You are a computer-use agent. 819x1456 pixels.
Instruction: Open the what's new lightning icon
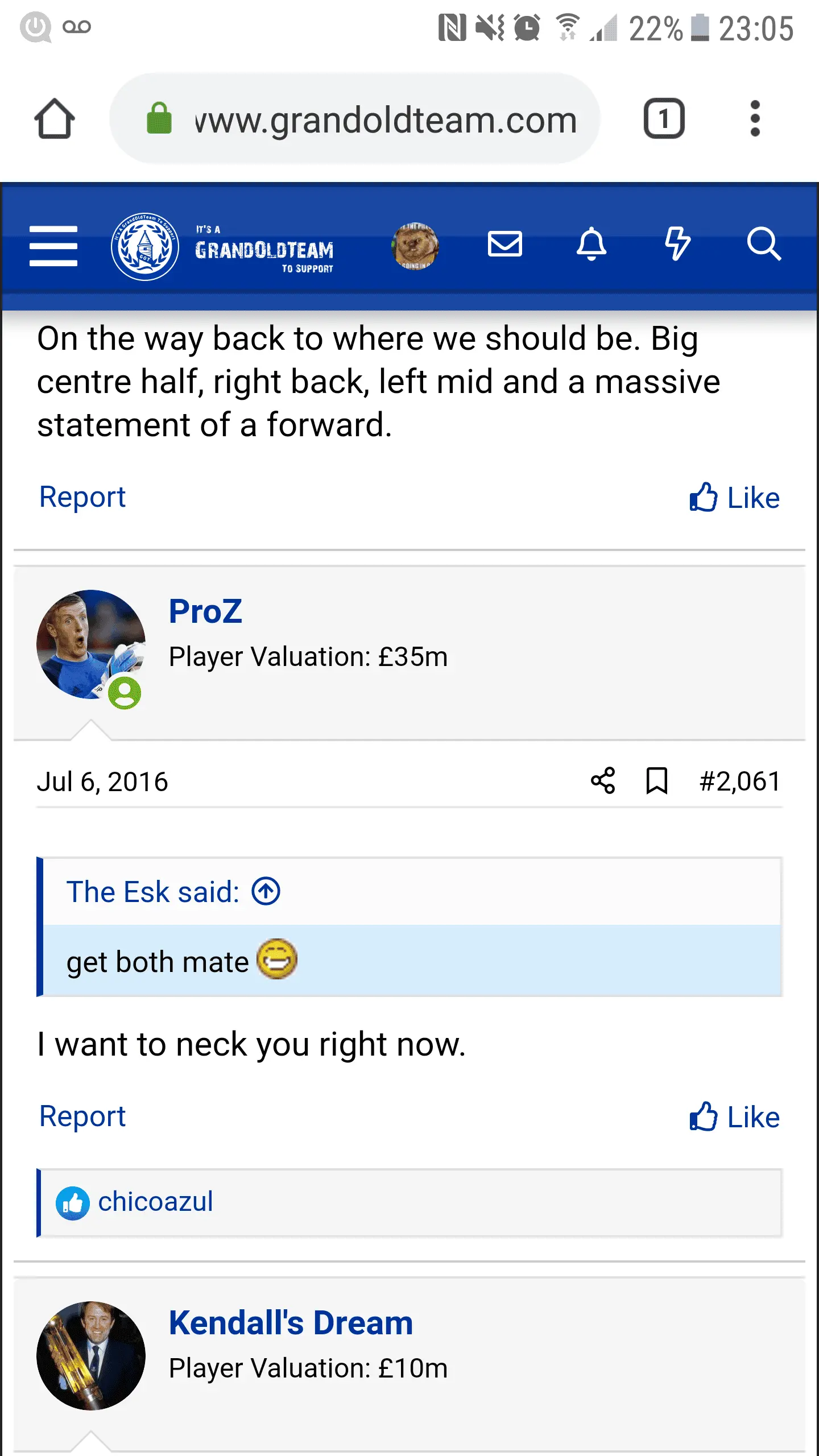coord(677,245)
